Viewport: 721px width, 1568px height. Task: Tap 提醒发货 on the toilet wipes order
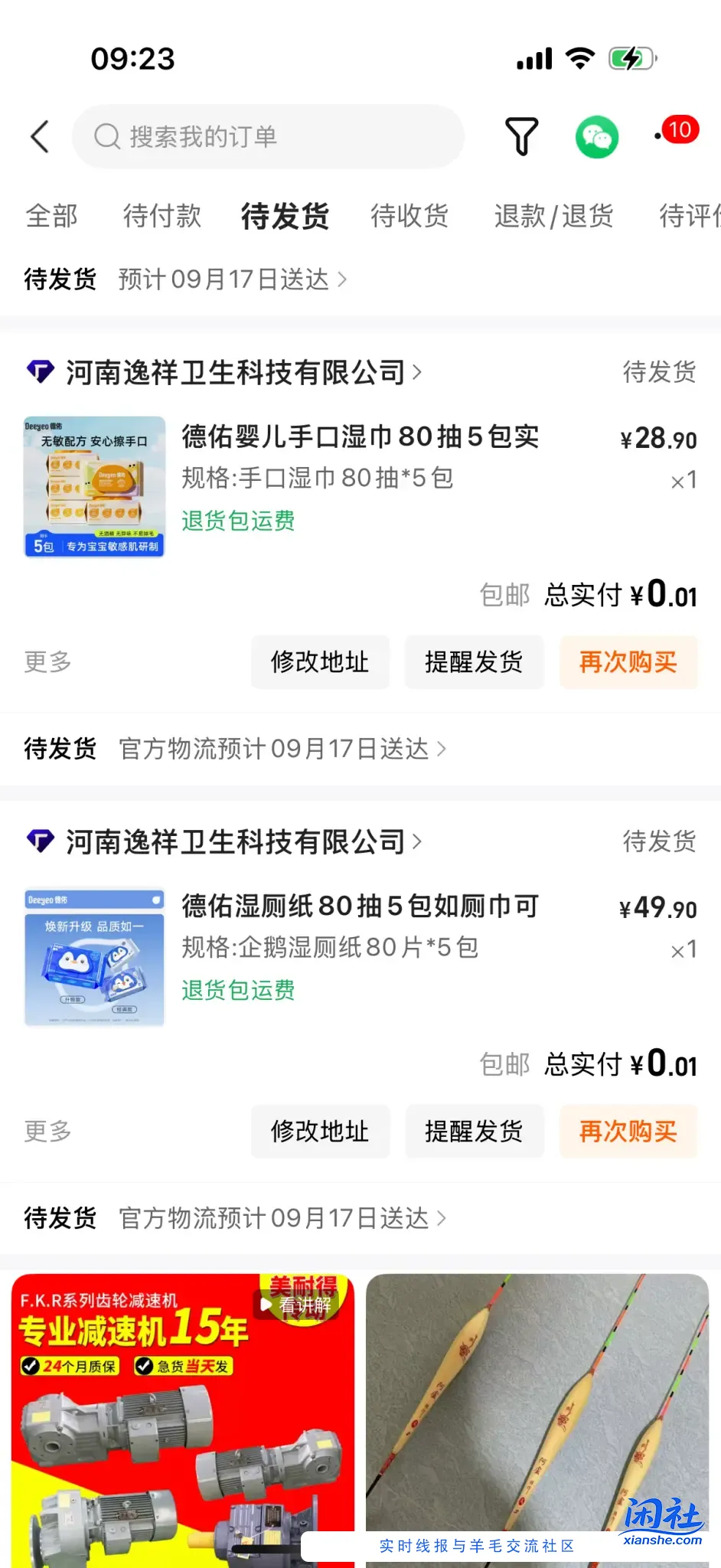[475, 1132]
